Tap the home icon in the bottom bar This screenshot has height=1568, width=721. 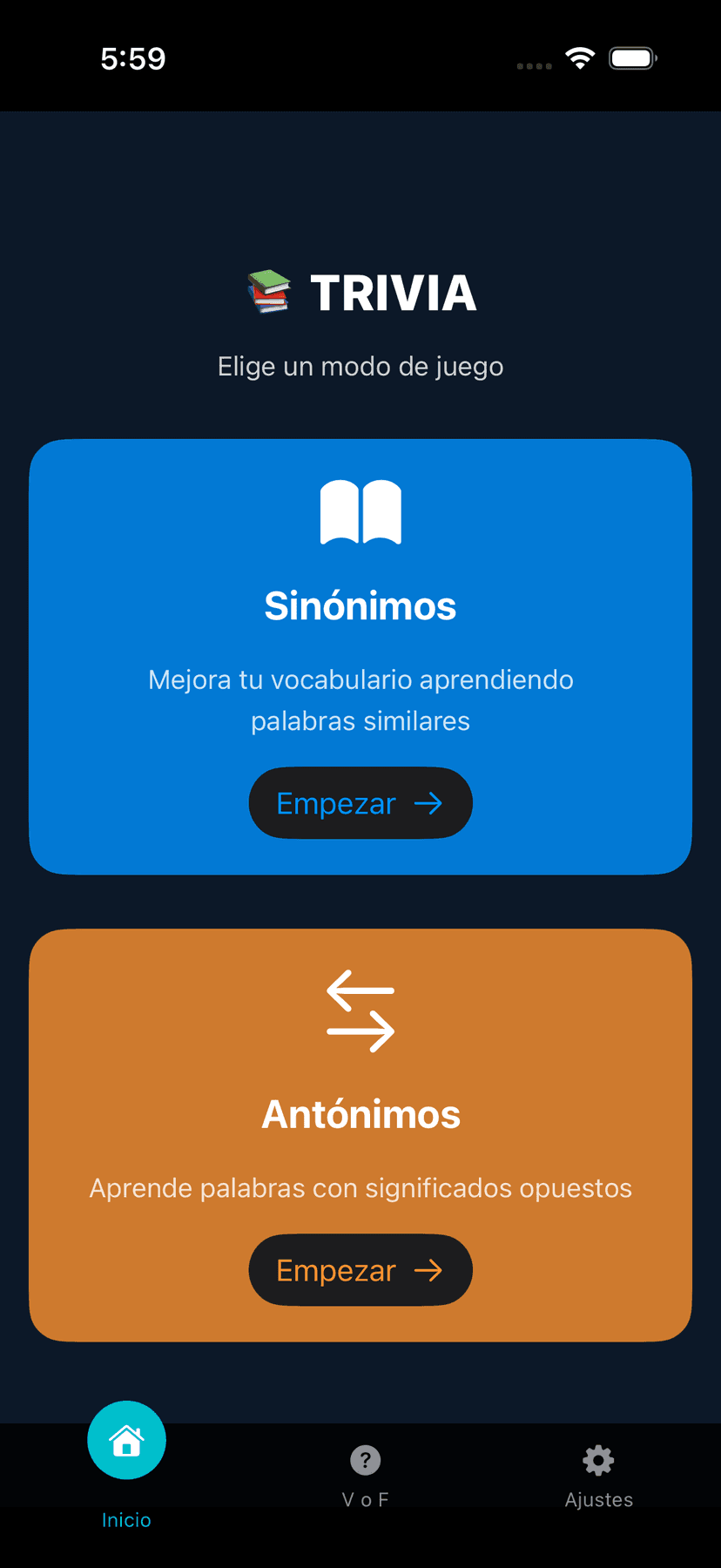tap(126, 1439)
